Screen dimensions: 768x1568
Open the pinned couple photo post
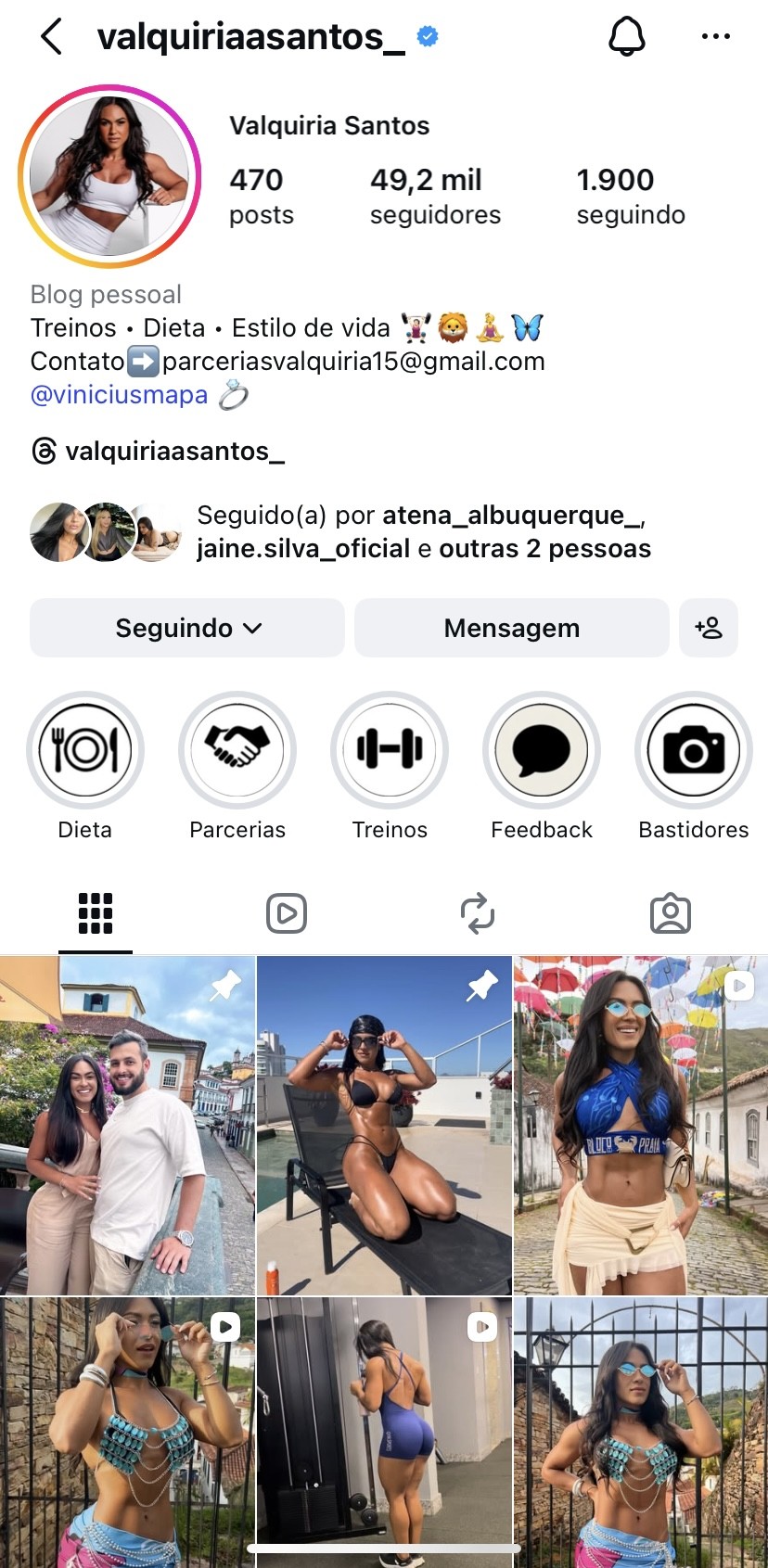127,1125
